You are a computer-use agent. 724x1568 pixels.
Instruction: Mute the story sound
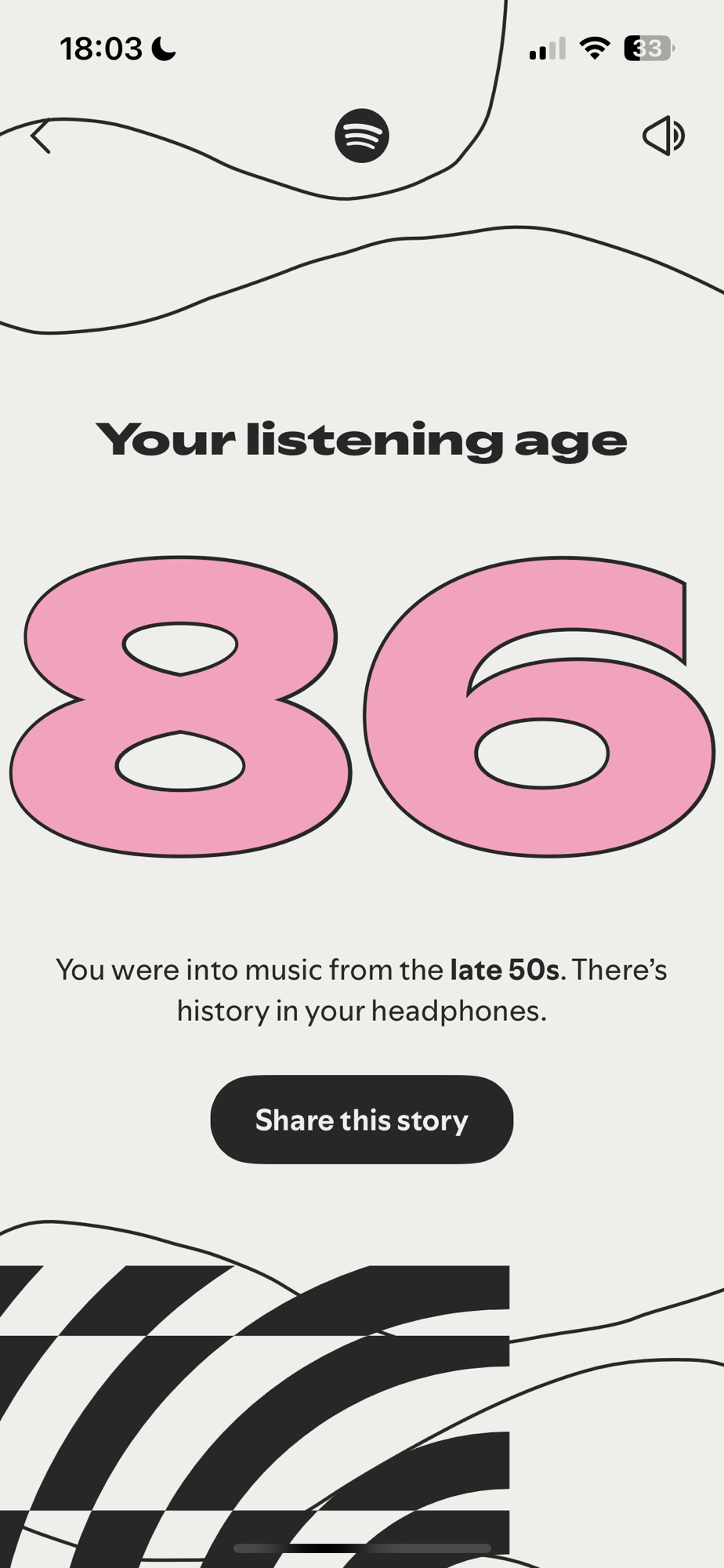click(x=664, y=136)
